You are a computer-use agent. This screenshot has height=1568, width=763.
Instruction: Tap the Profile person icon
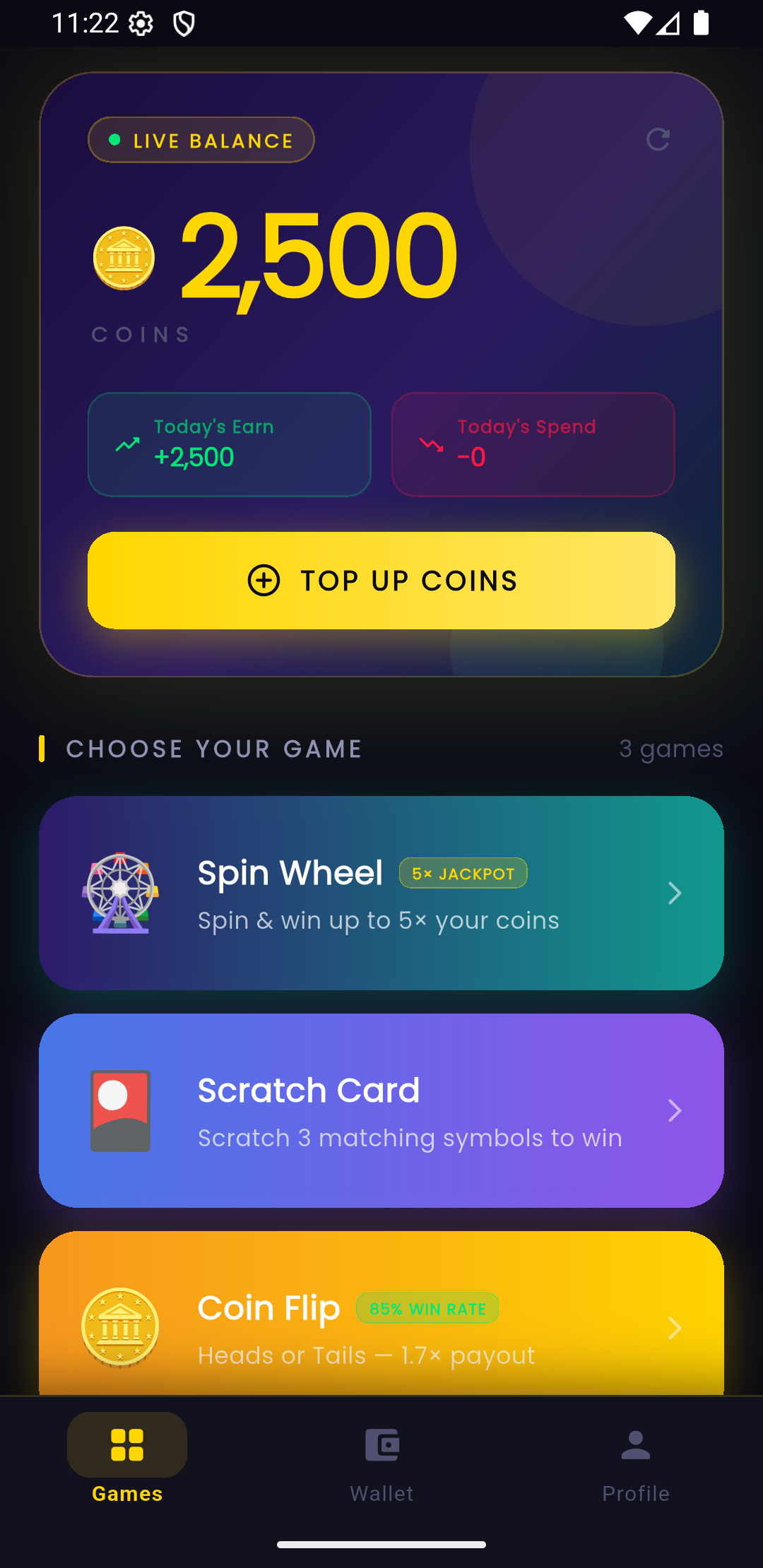coord(635,1445)
